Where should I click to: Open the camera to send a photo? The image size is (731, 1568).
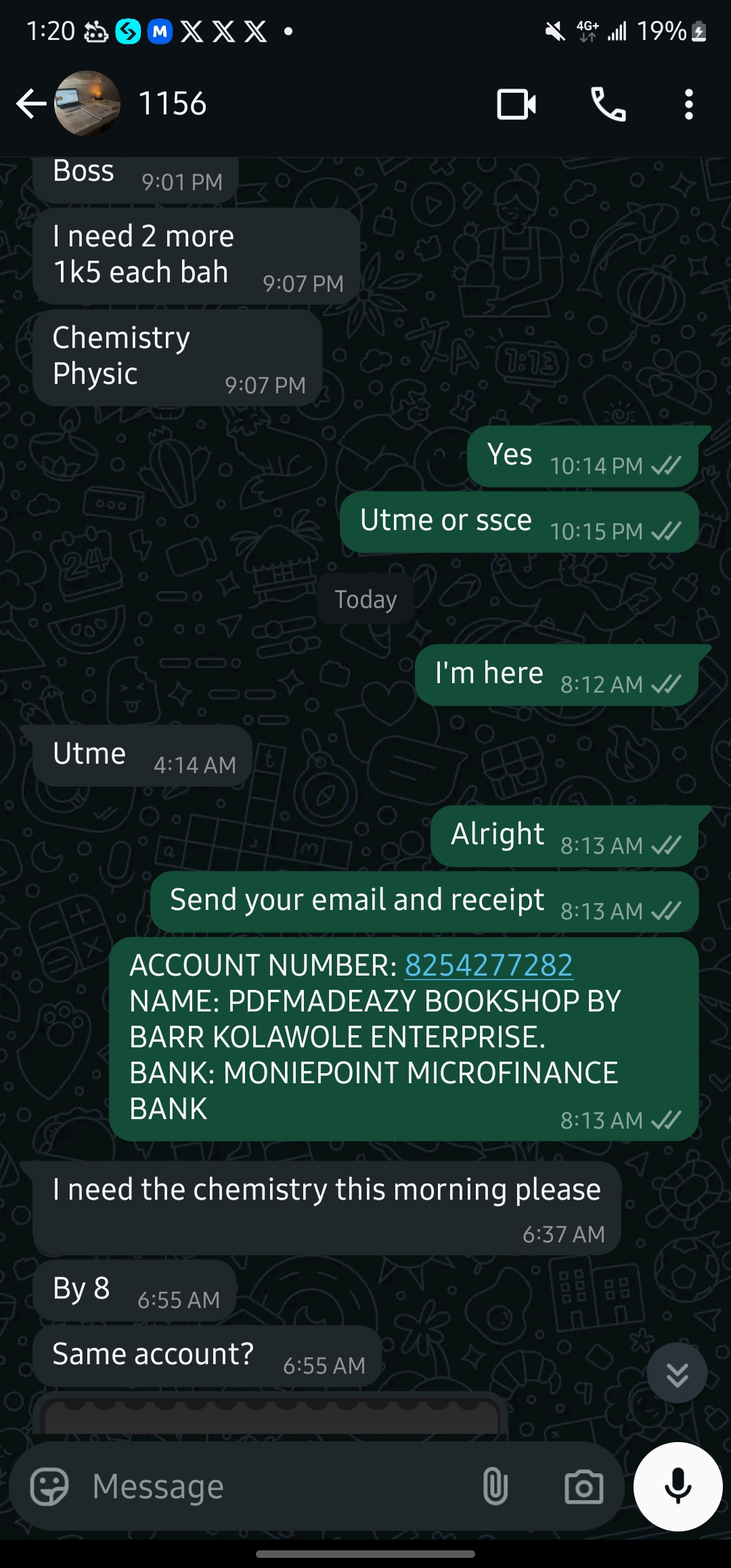583,1487
